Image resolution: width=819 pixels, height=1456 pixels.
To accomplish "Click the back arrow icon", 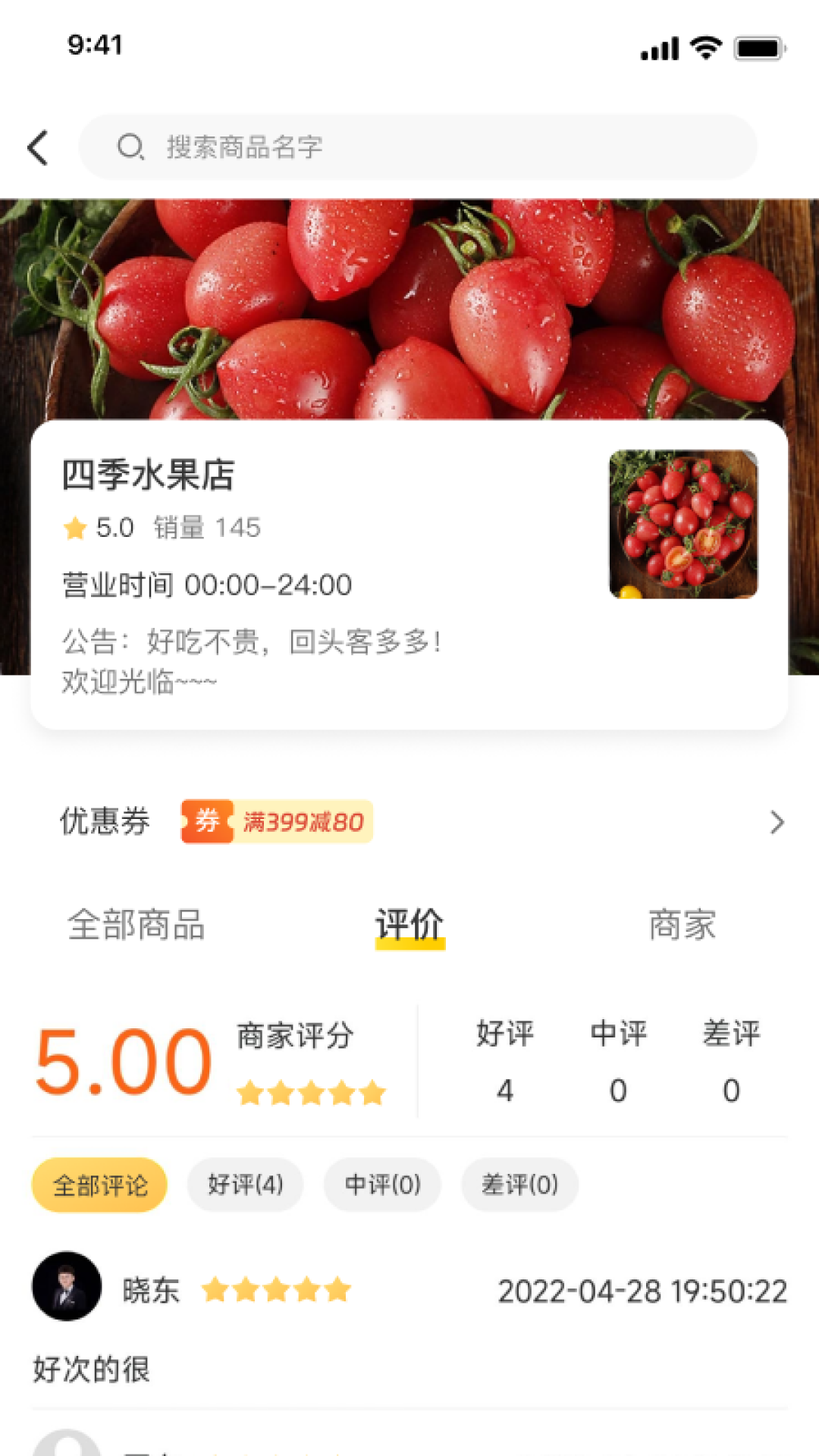I will click(38, 148).
